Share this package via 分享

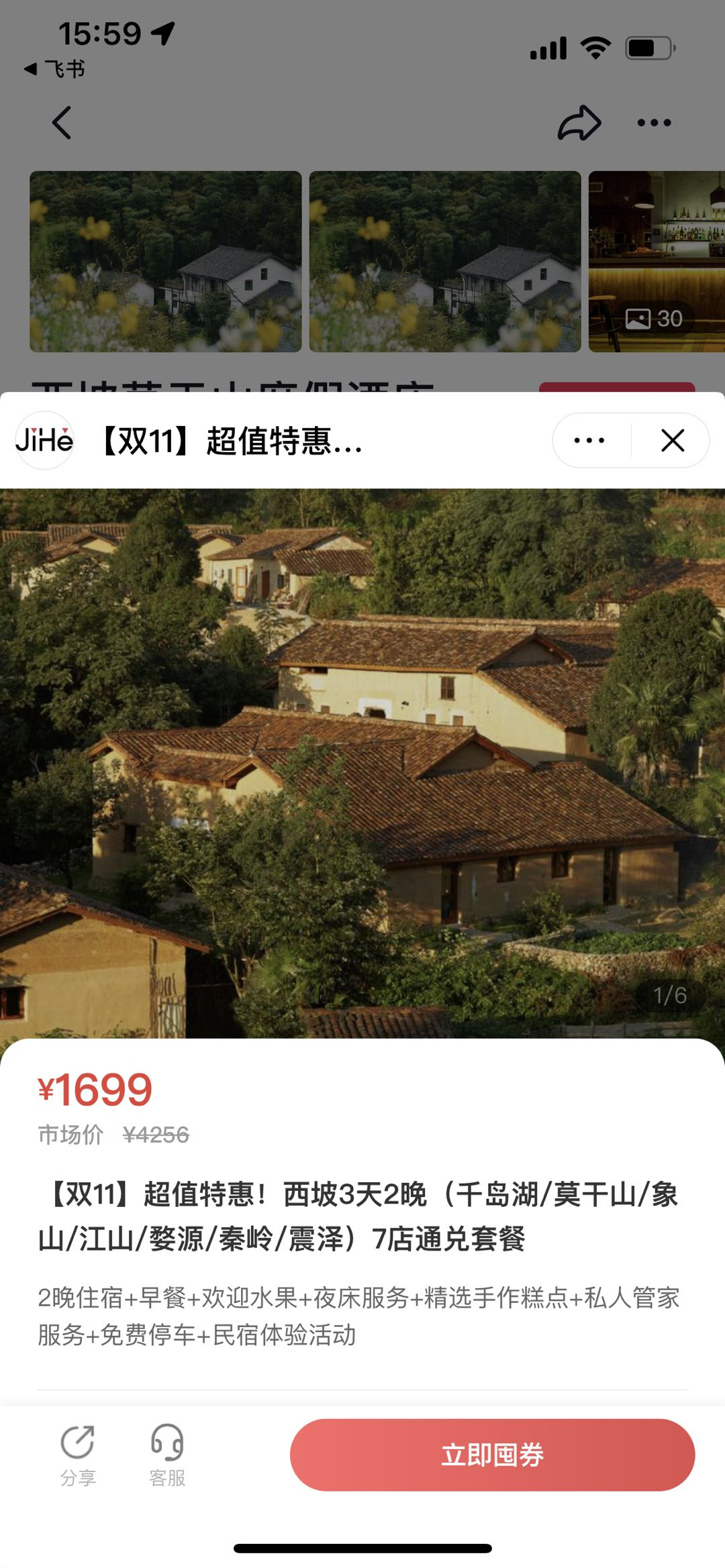click(78, 1452)
